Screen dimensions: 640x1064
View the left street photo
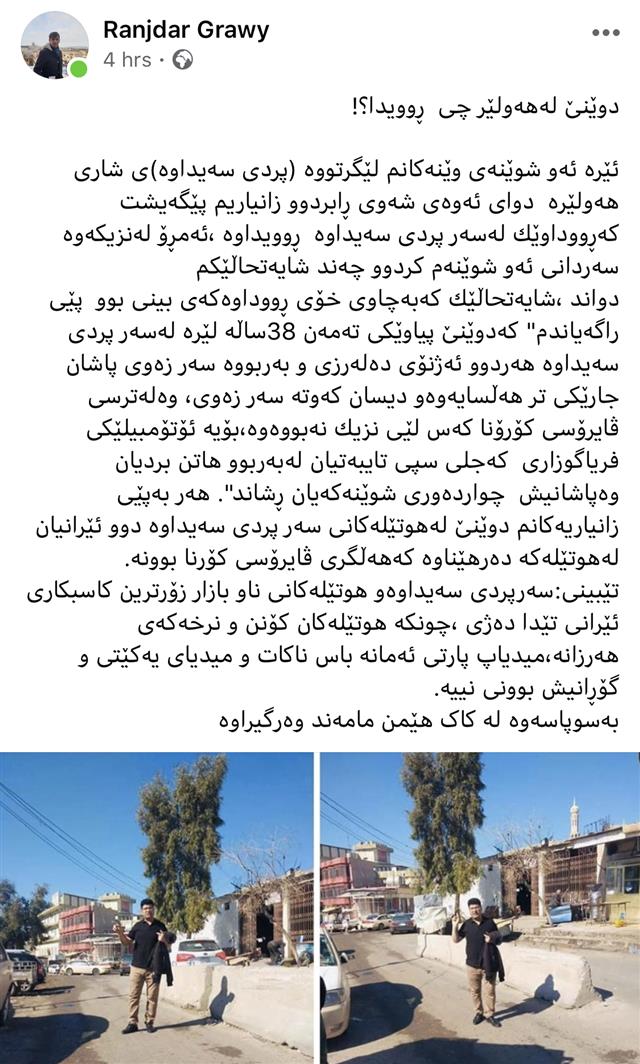tap(157, 906)
